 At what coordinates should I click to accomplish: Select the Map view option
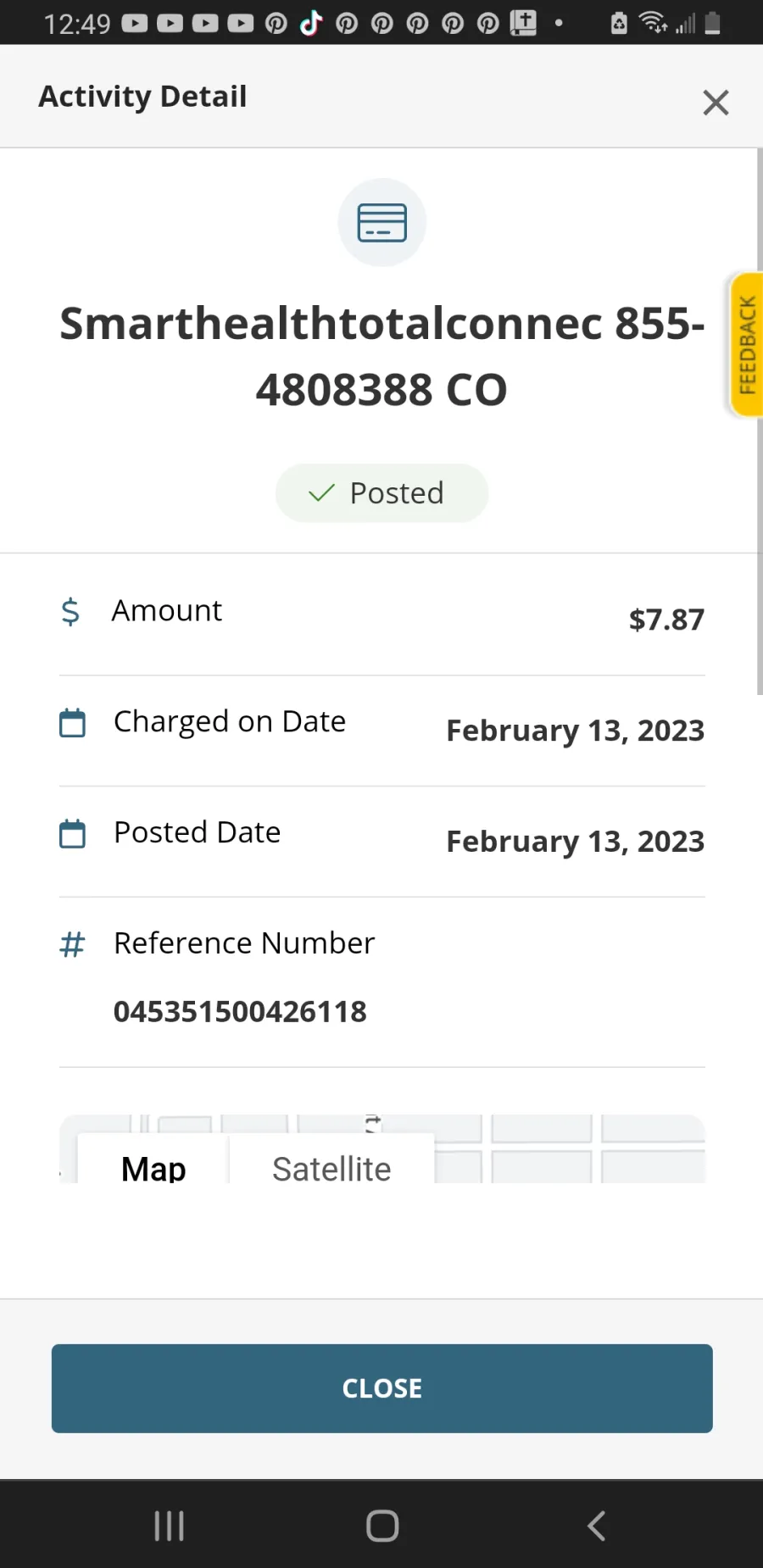pyautogui.click(x=153, y=1167)
